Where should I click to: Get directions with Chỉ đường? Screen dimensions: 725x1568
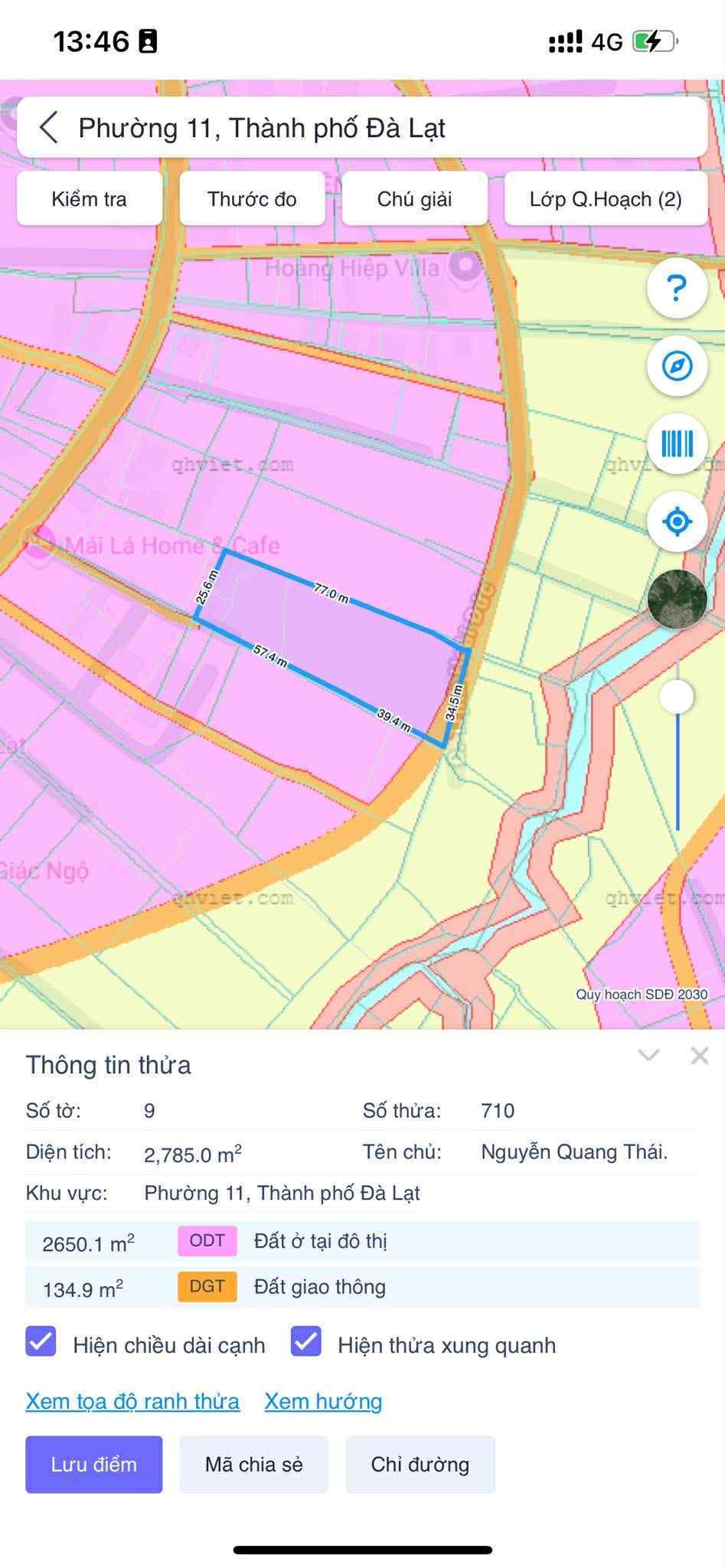click(x=420, y=1465)
